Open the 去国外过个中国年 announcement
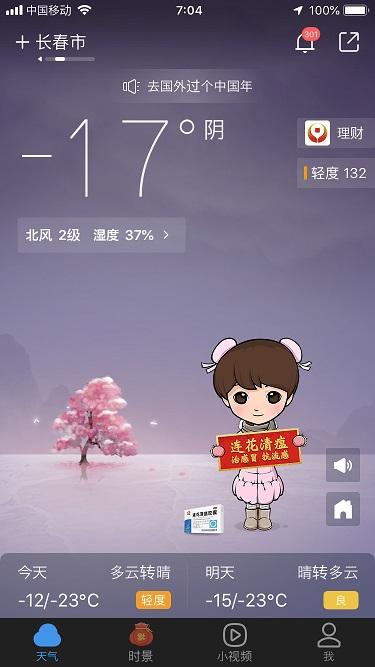 (188, 87)
